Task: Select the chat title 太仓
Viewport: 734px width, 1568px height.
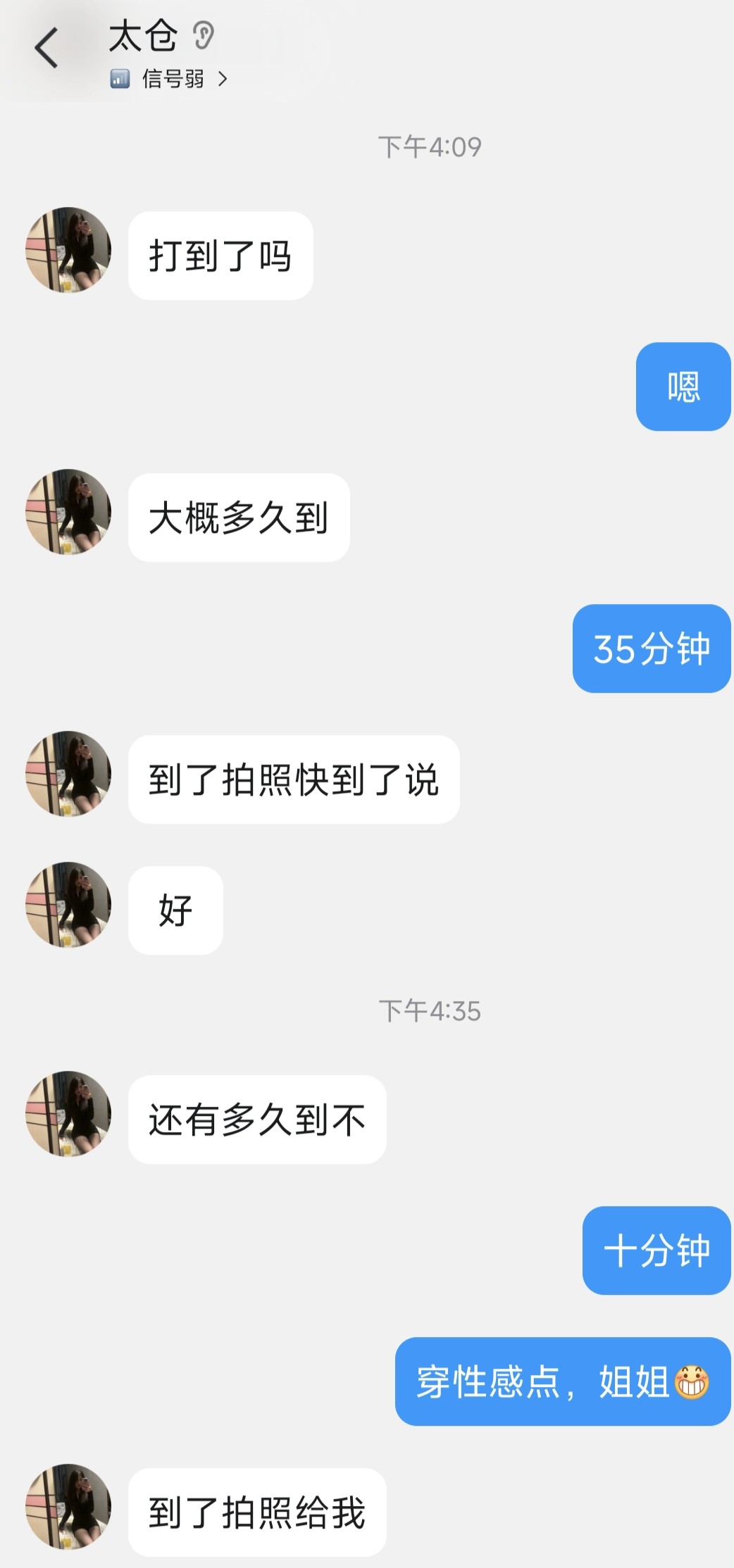Action: click(x=142, y=37)
